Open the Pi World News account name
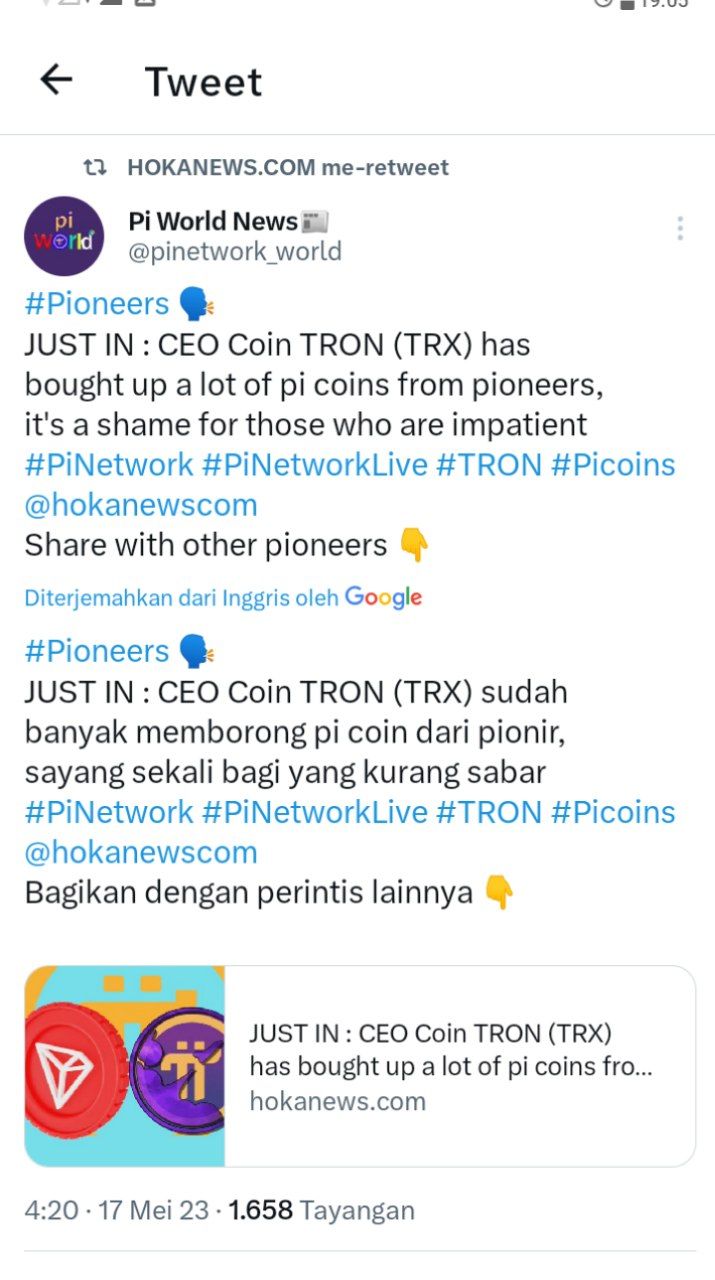 point(213,221)
